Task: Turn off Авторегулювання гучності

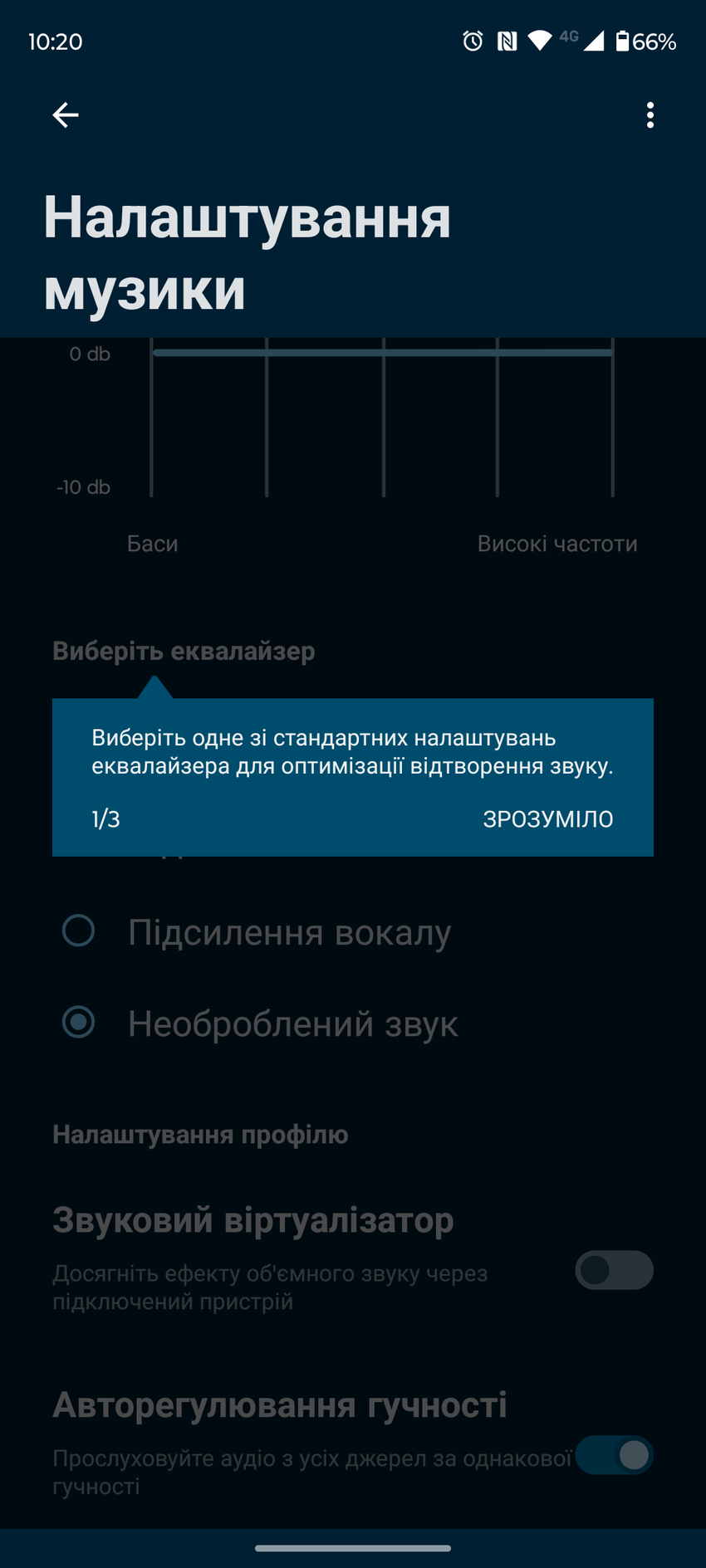Action: tap(614, 1455)
